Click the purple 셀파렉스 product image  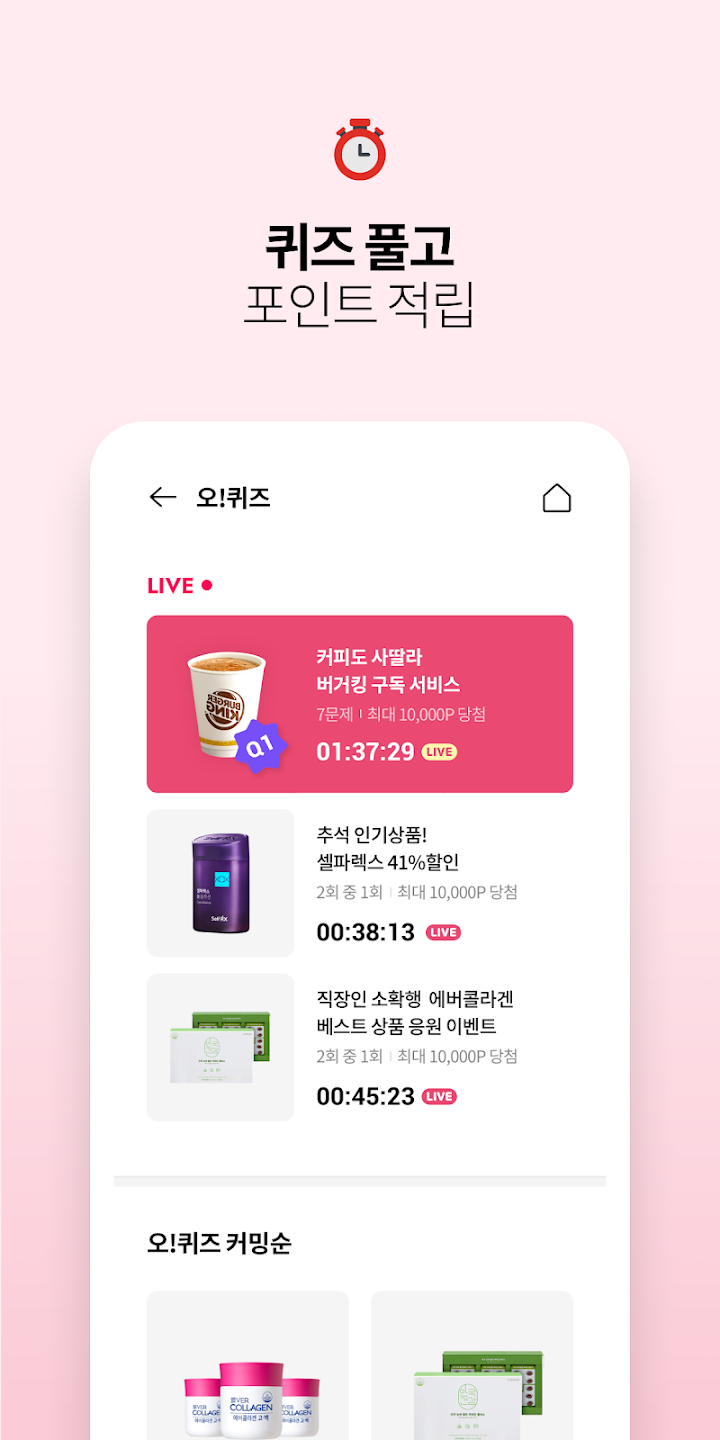pyautogui.click(x=221, y=881)
